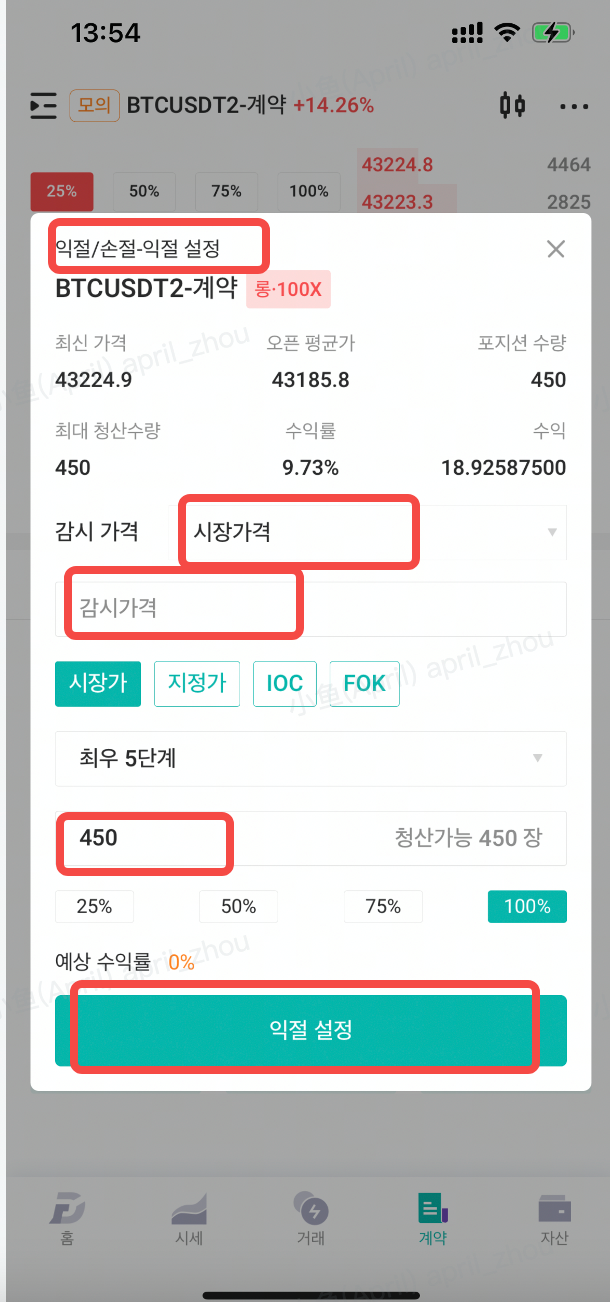Close the take-profit settings dialog
This screenshot has width=610, height=1302.
[x=556, y=249]
